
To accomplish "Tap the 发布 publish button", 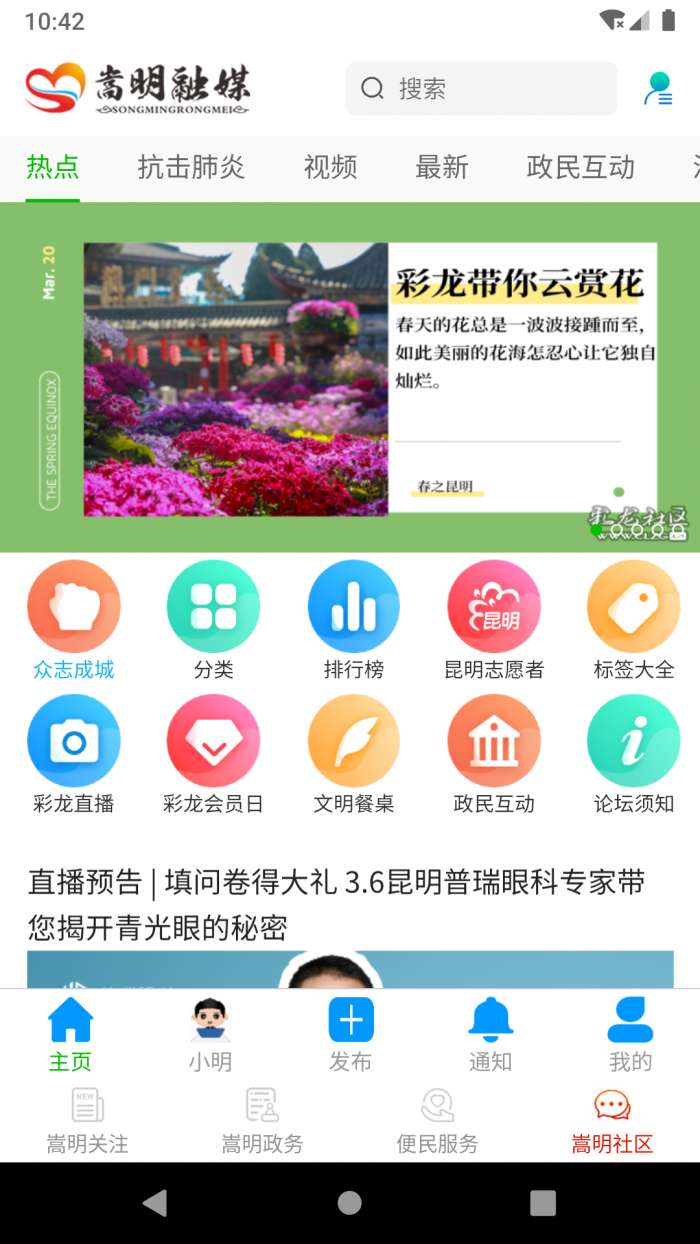I will 351,1035.
